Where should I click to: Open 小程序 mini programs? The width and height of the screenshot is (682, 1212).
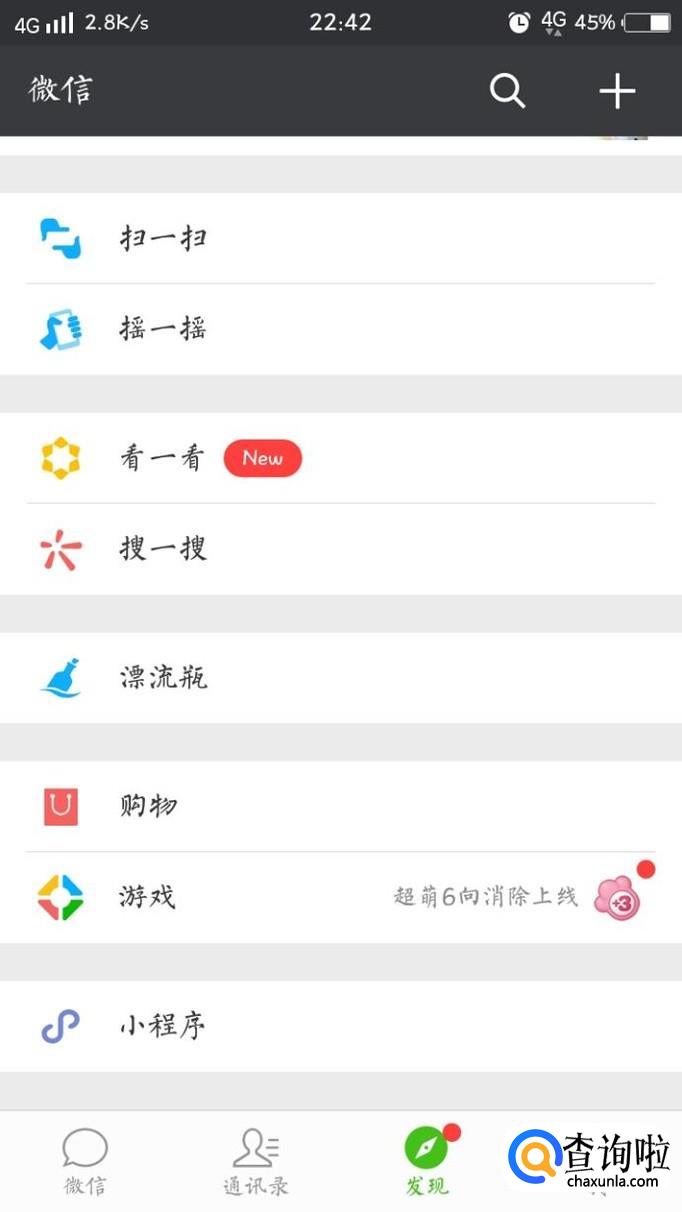point(340,1026)
